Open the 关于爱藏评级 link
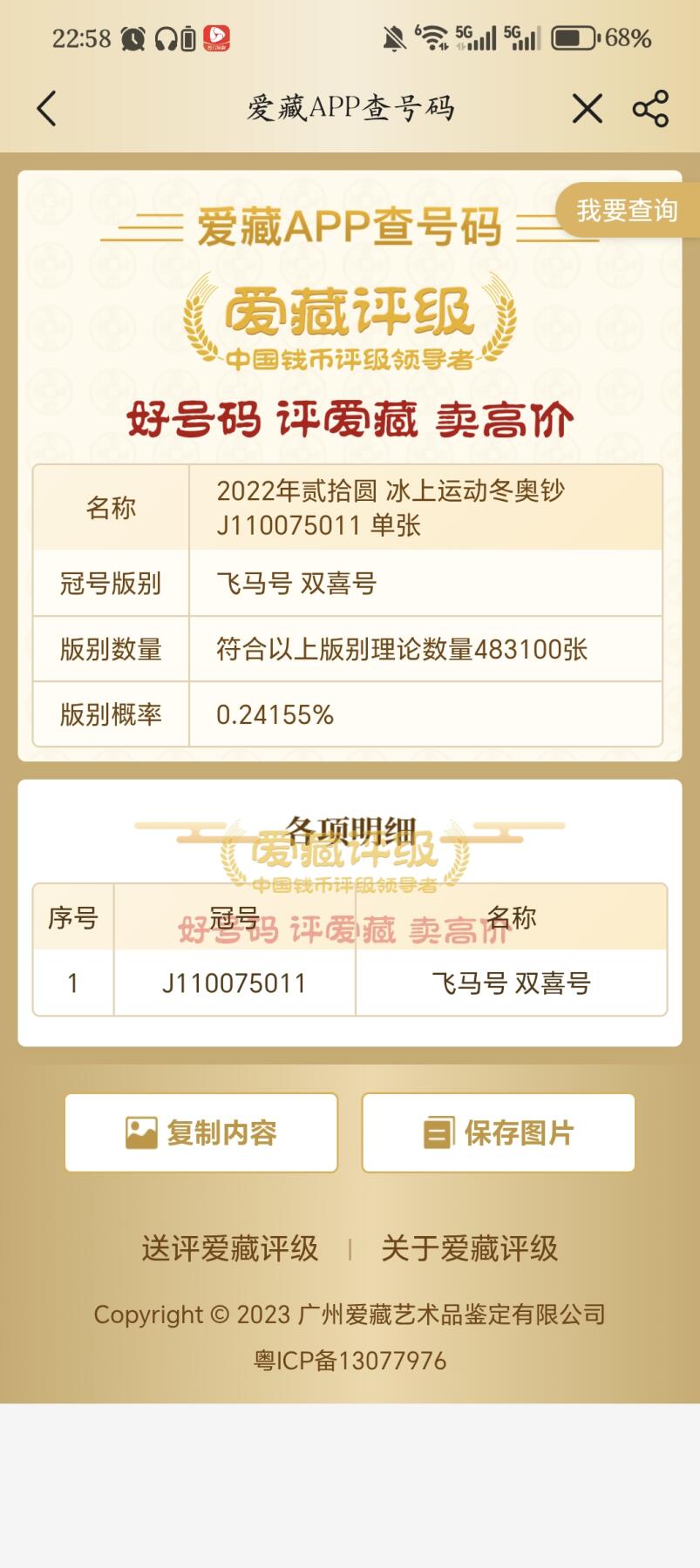Image resolution: width=700 pixels, height=1568 pixels. tap(471, 1248)
